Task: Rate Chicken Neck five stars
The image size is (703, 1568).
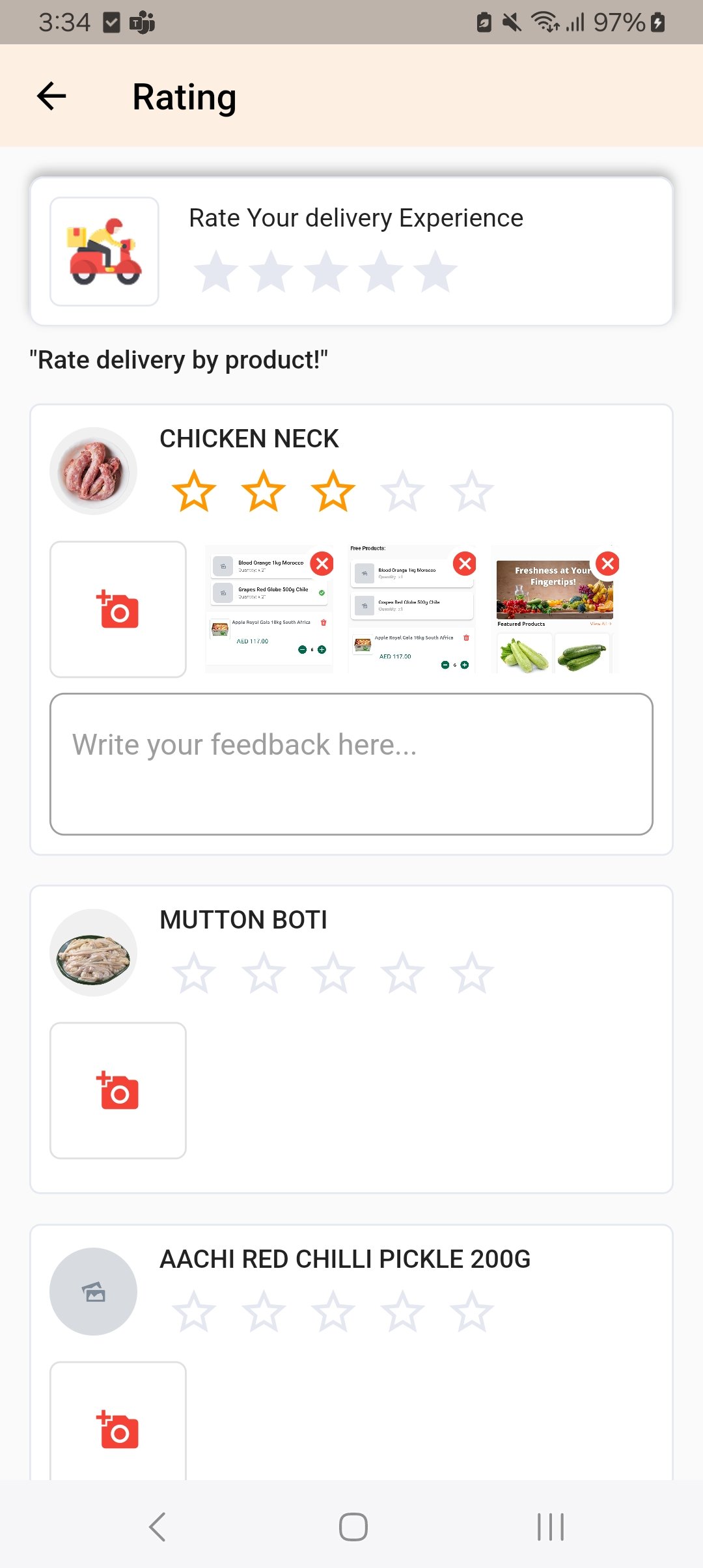Action: coord(472,491)
